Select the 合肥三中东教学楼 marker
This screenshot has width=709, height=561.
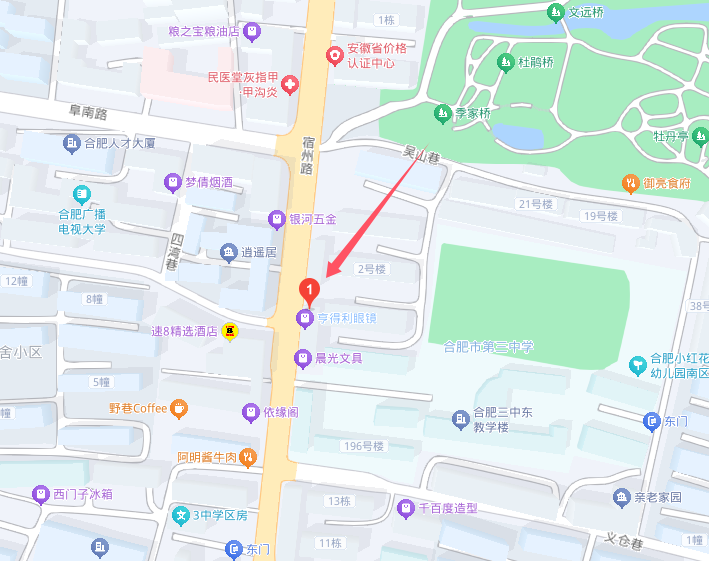[460, 418]
